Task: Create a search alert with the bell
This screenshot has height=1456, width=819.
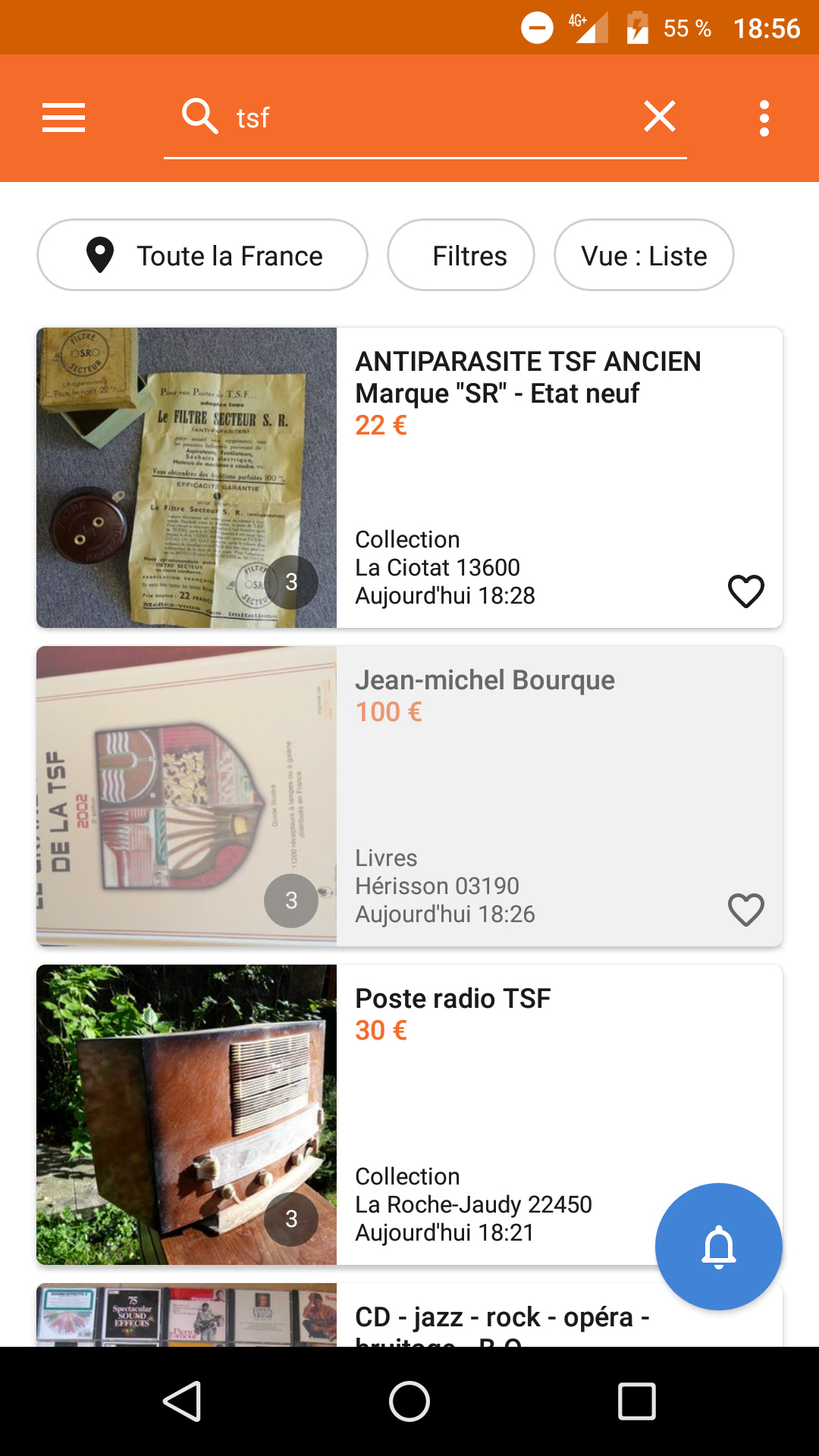Action: pos(719,1247)
